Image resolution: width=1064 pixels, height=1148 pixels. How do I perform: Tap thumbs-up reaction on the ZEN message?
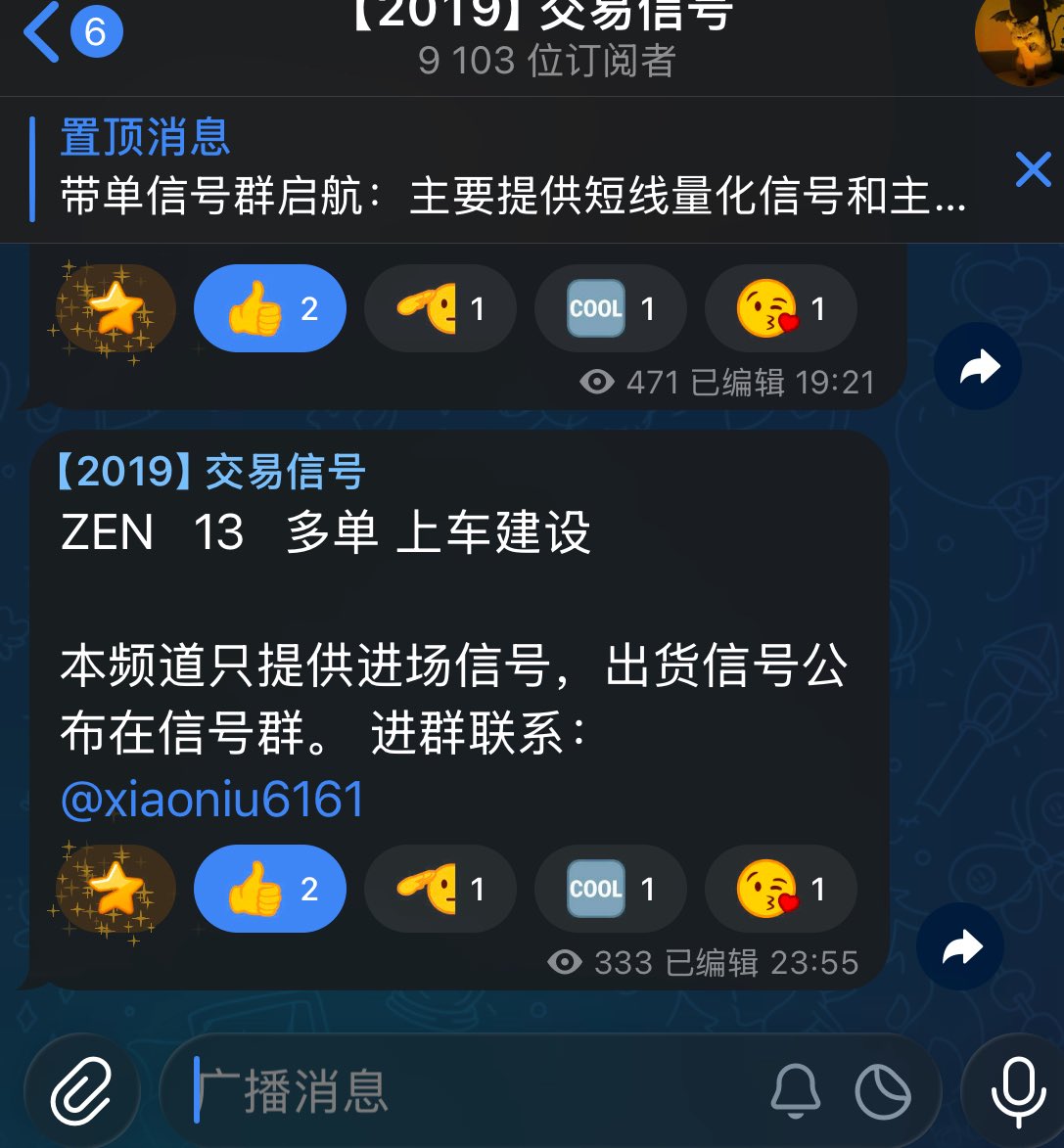point(270,889)
